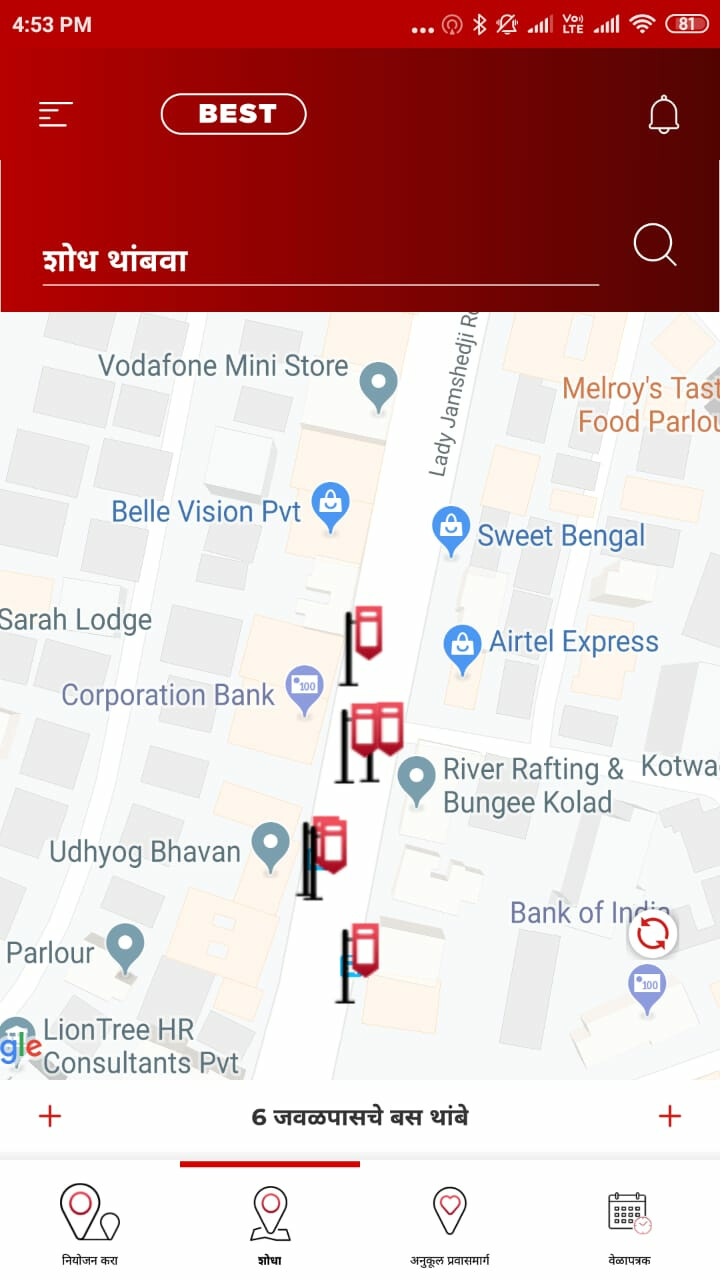
Task: Open the Vodafone Mini Store map pin
Action: [x=378, y=385]
